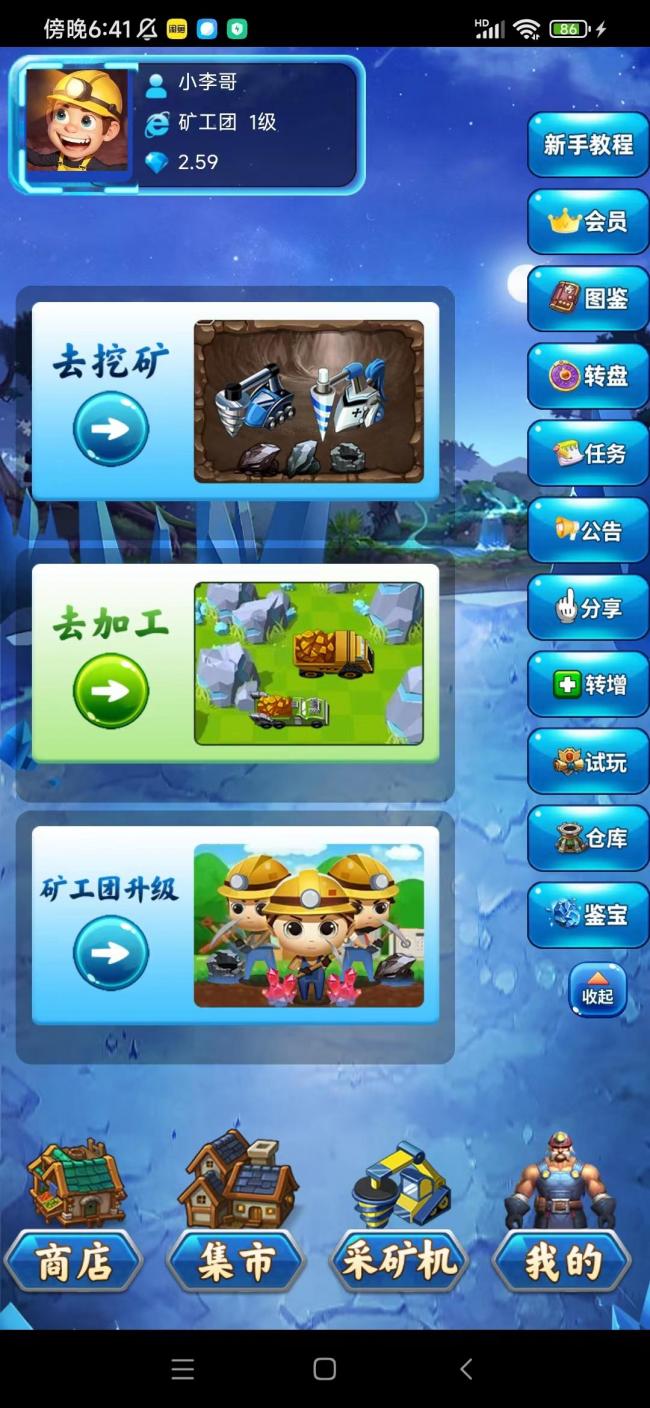Open the 会员 membership page
The height and width of the screenshot is (1408, 650).
pos(588,222)
